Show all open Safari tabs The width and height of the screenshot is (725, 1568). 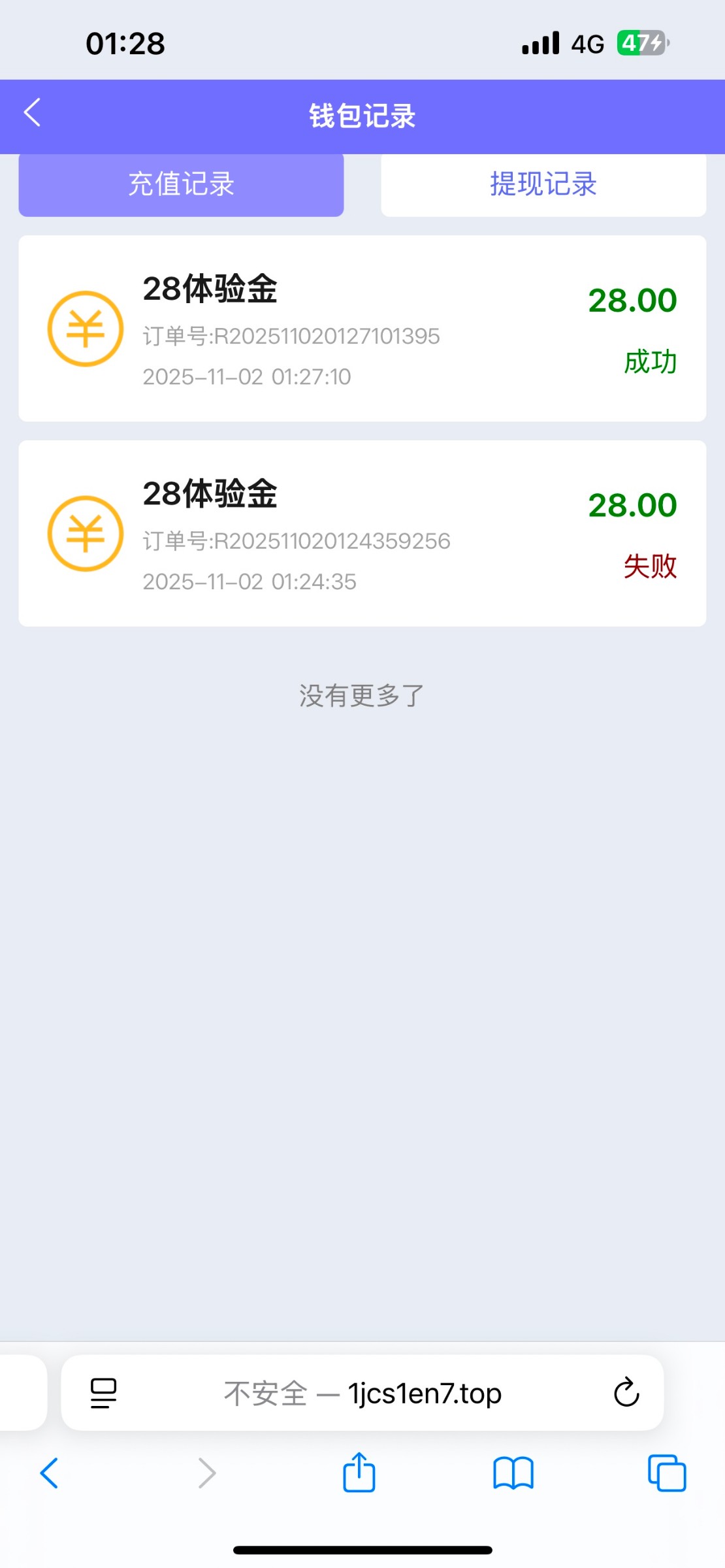coord(666,1473)
